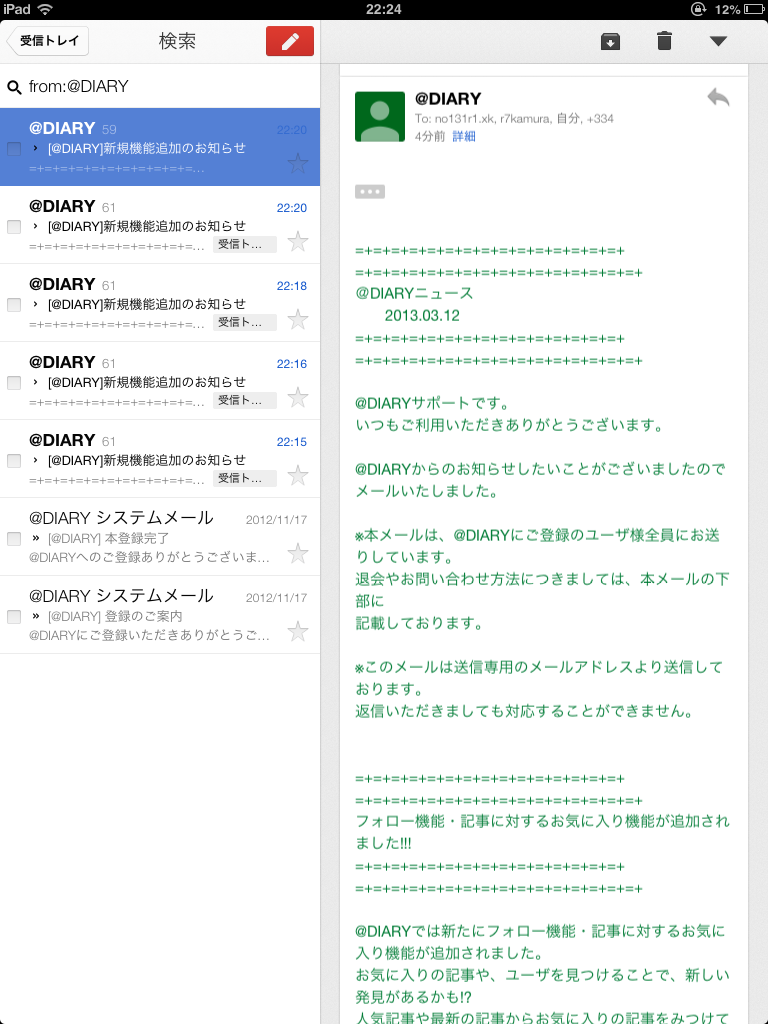
Task: Reply to the @DIARY email
Action: pyautogui.click(x=717, y=97)
